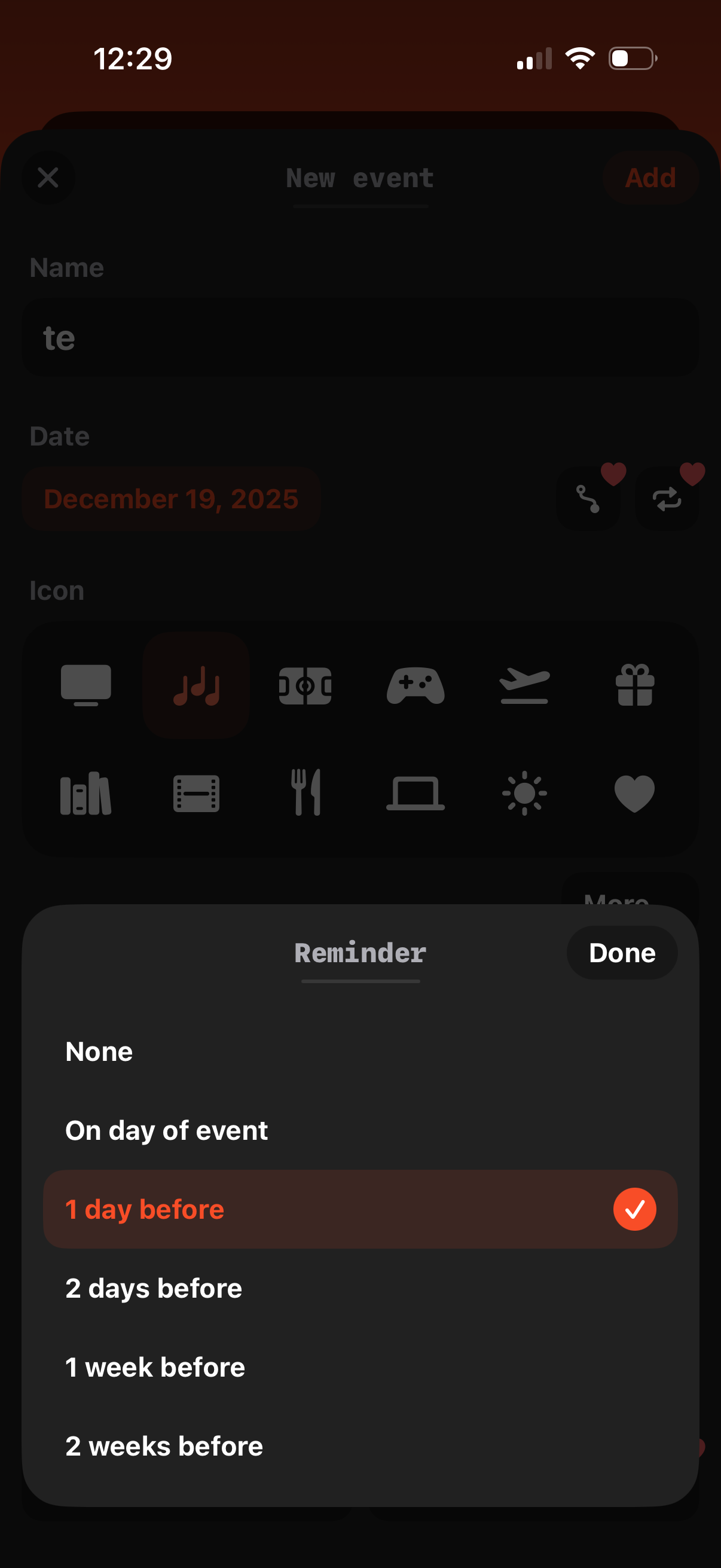Confirm reminder with Done
The width and height of the screenshot is (721, 1568).
click(621, 952)
